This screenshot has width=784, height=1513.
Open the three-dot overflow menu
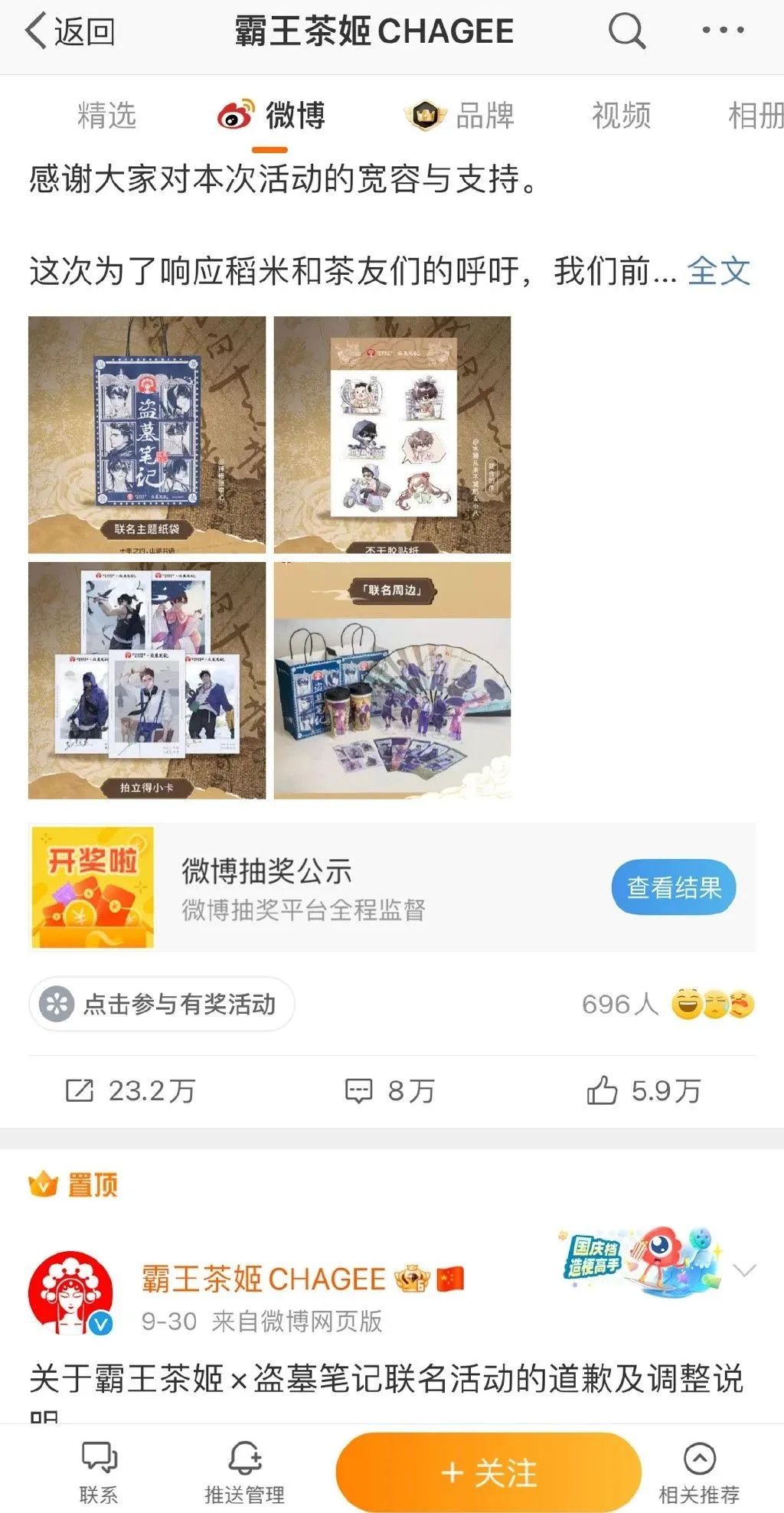722,31
